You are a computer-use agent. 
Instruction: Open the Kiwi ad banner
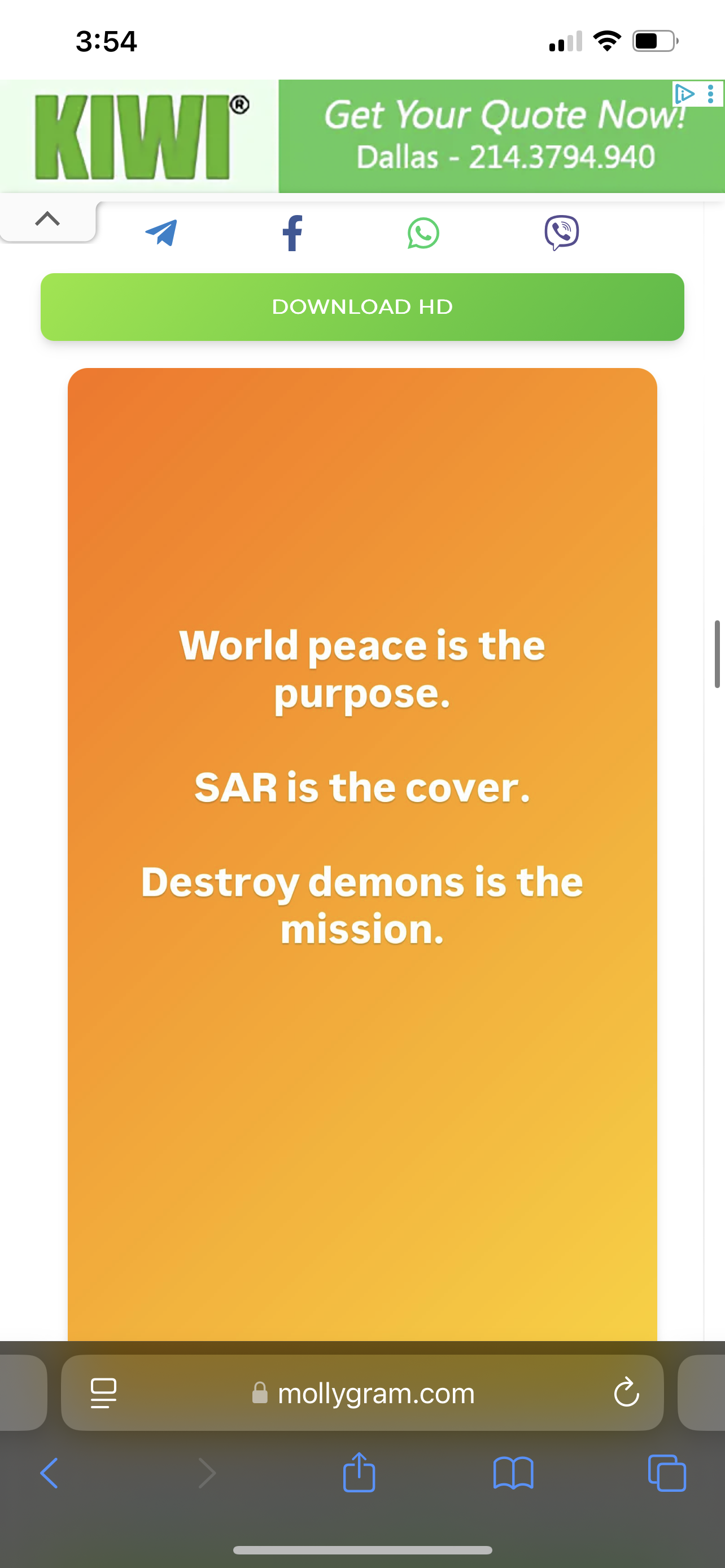362,137
